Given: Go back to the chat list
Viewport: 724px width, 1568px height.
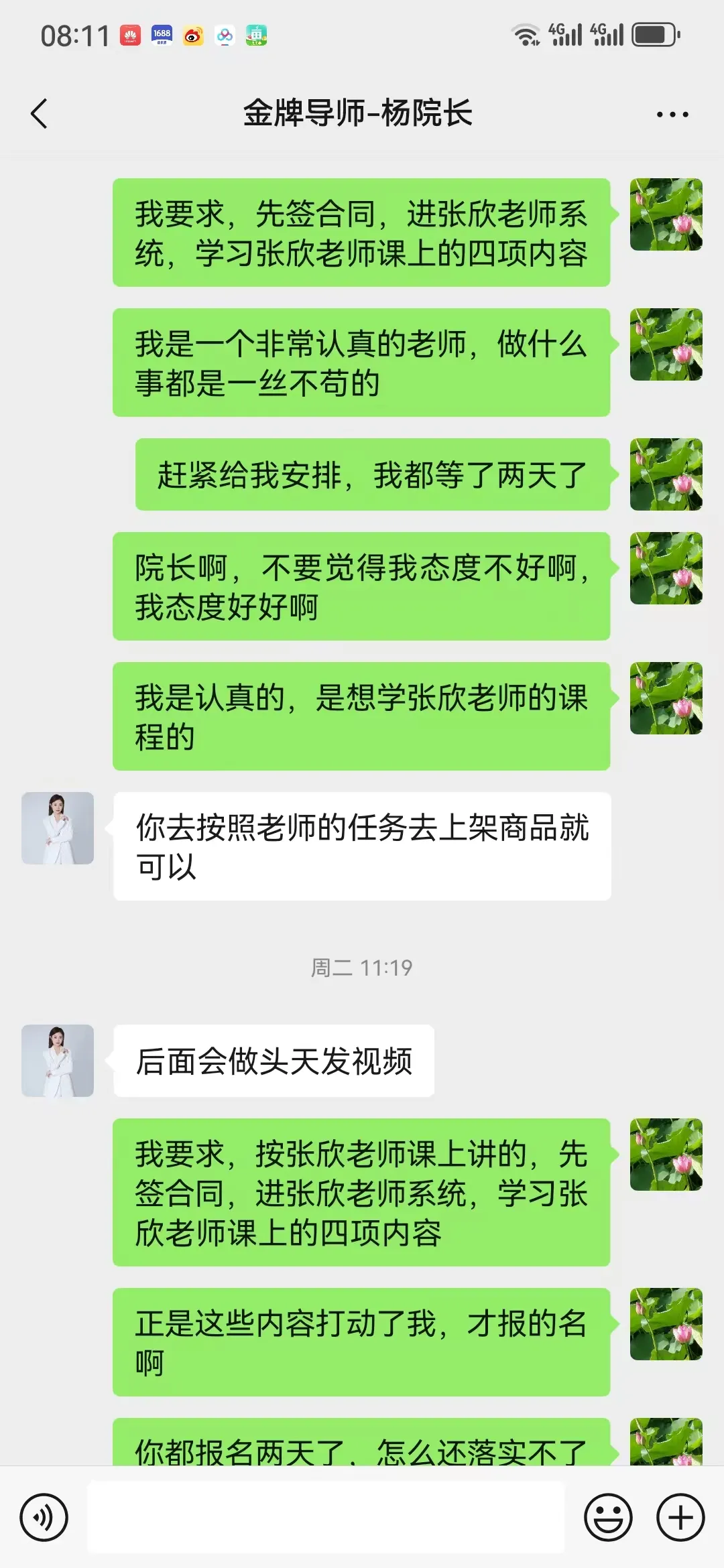Looking at the screenshot, I should [39, 114].
